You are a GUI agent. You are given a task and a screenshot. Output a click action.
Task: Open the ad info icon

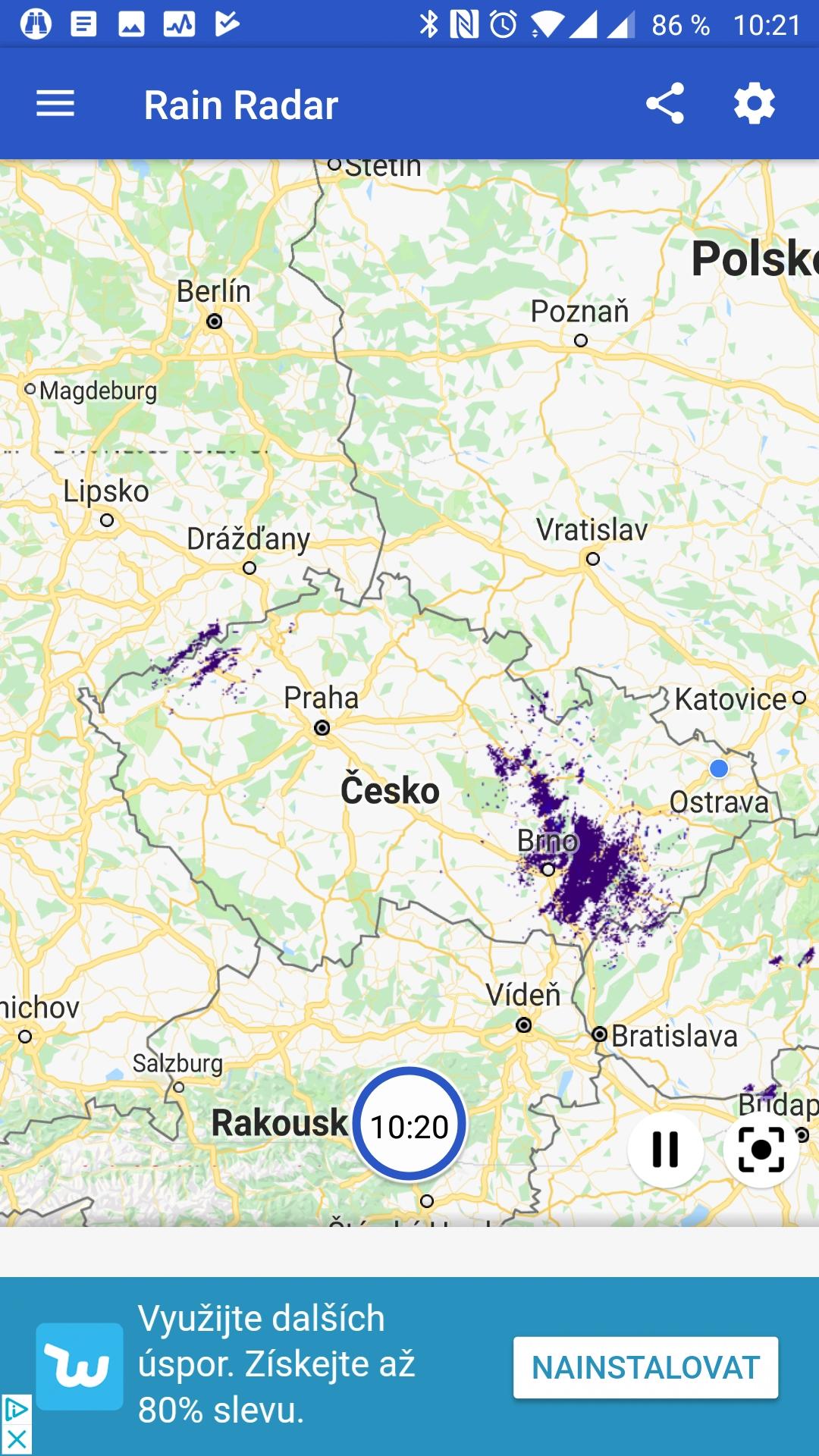16,1410
